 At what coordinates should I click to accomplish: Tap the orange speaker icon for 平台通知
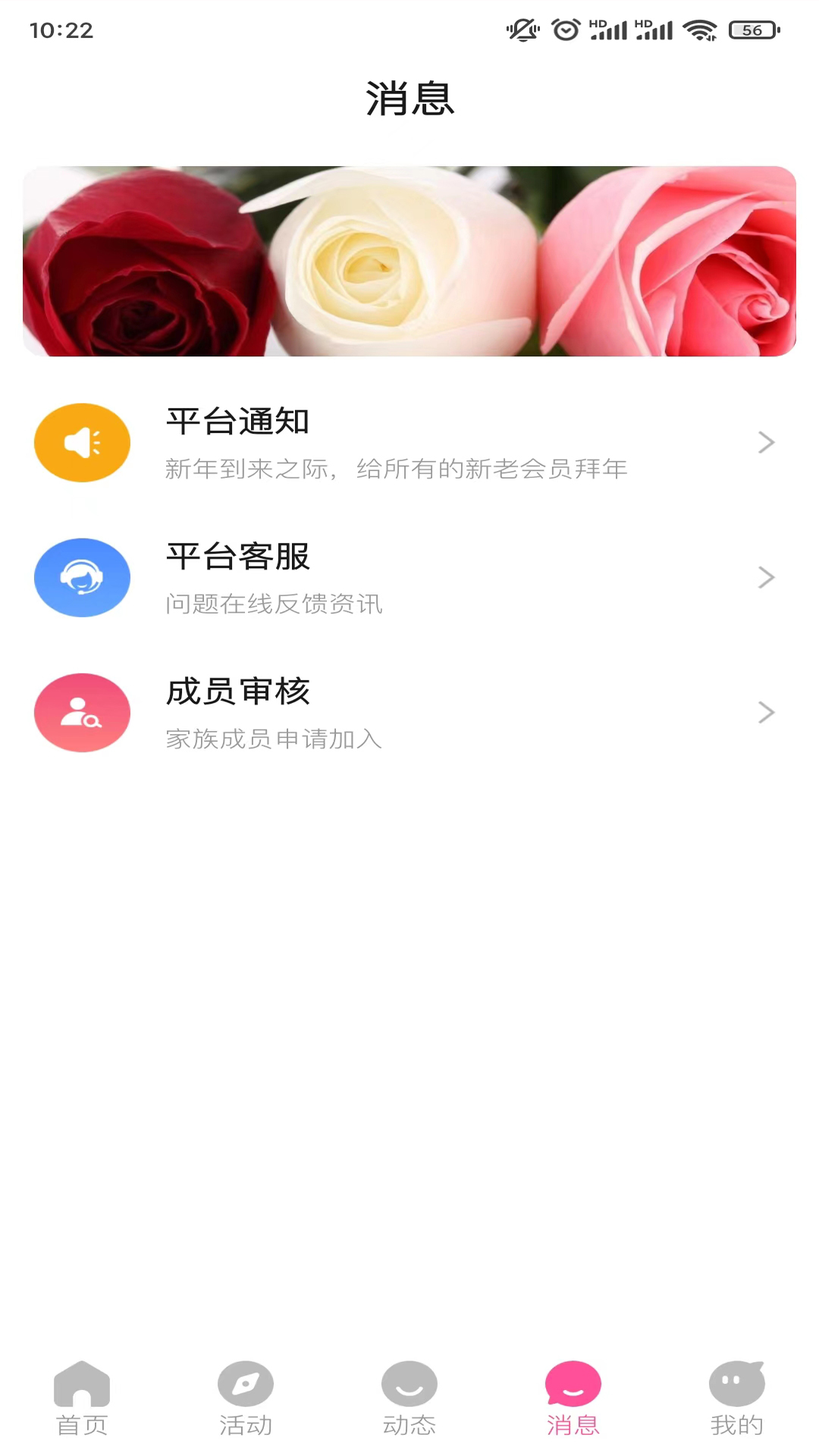click(x=82, y=442)
